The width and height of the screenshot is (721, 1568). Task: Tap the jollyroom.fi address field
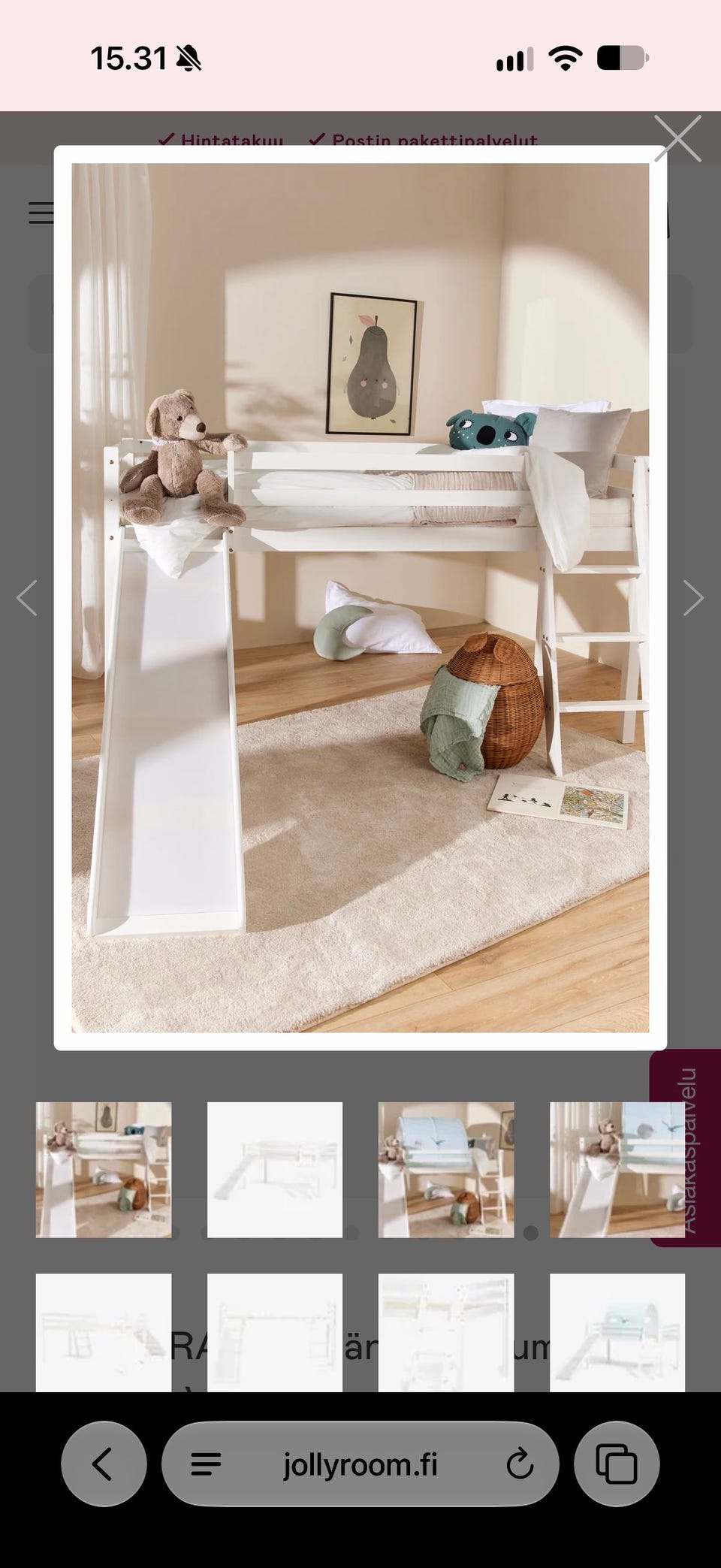click(x=360, y=1464)
